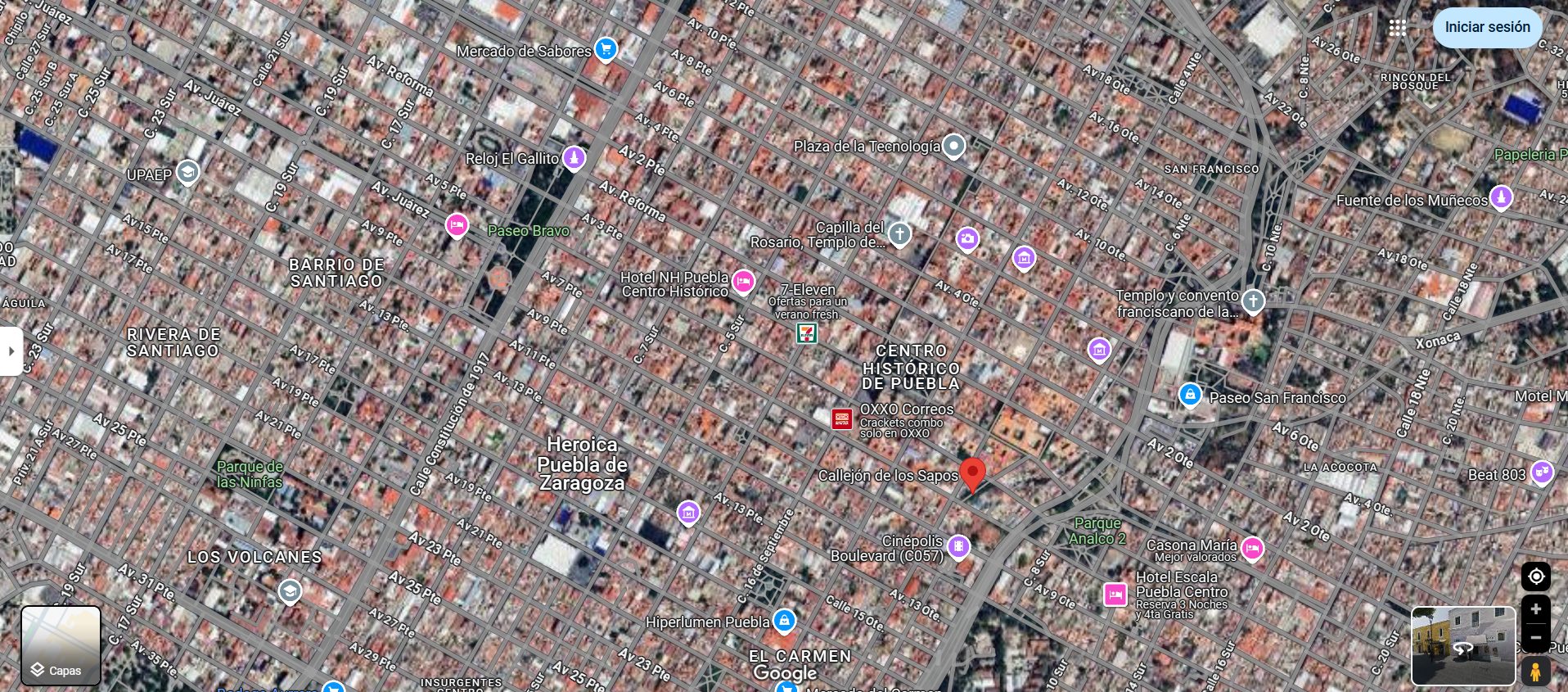Open the Reloj El Gallito marker
The image size is (1568, 692).
tap(574, 156)
